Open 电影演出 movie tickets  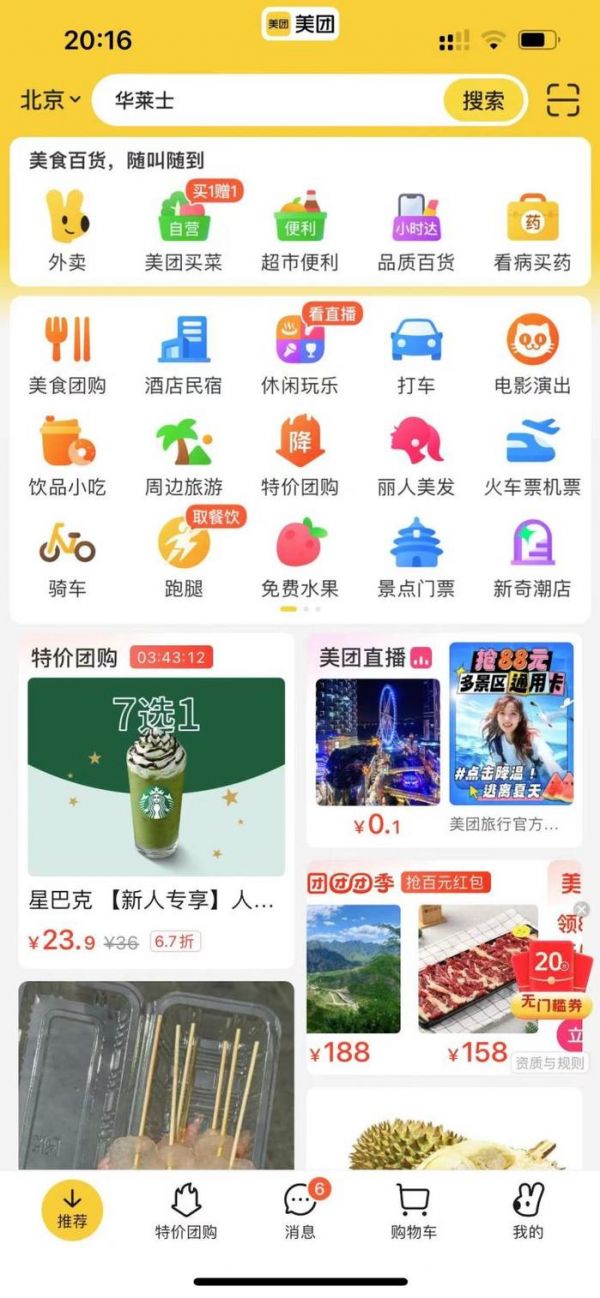[532, 354]
